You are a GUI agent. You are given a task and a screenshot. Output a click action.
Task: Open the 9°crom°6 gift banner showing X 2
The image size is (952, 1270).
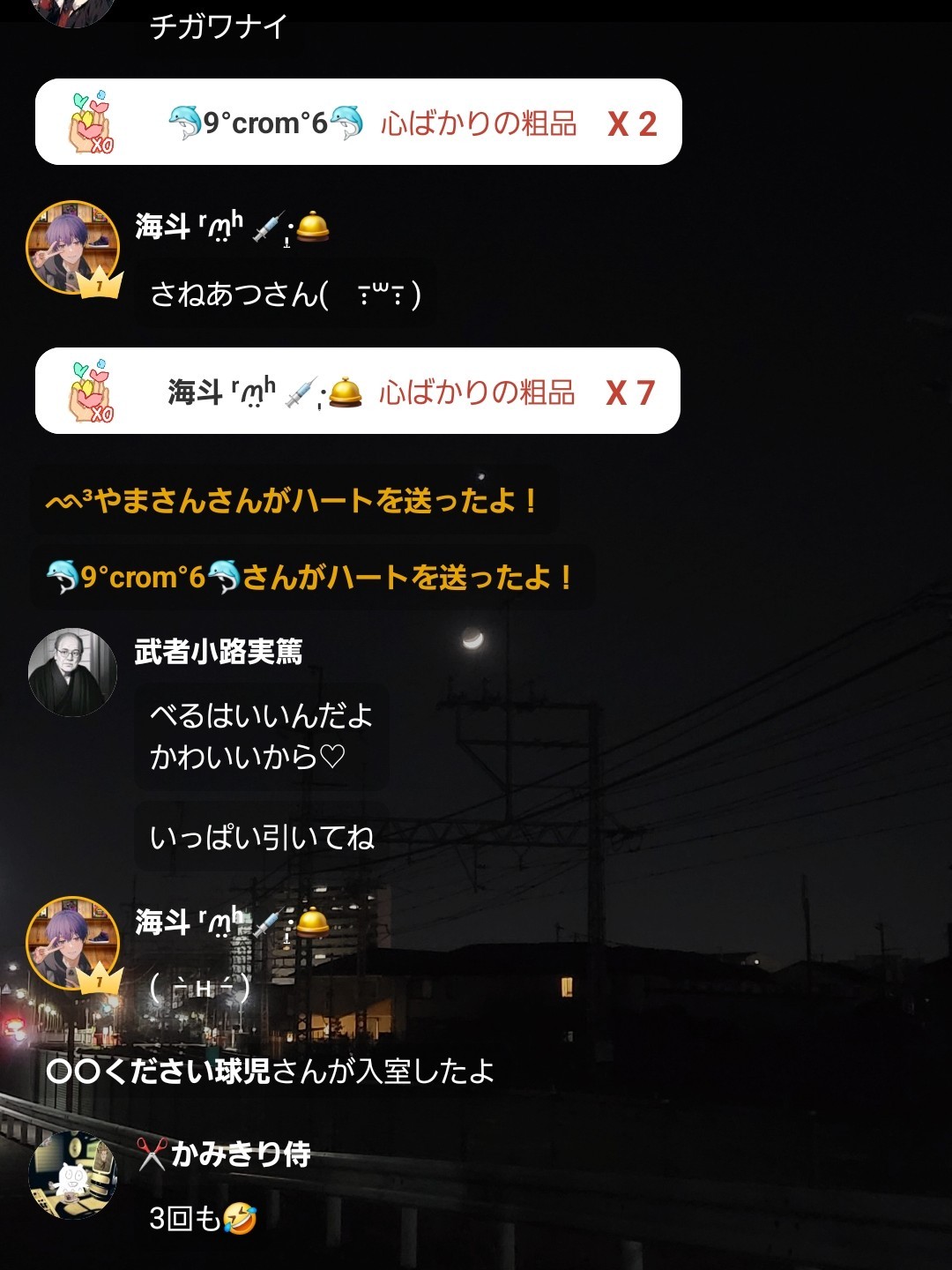[358, 123]
